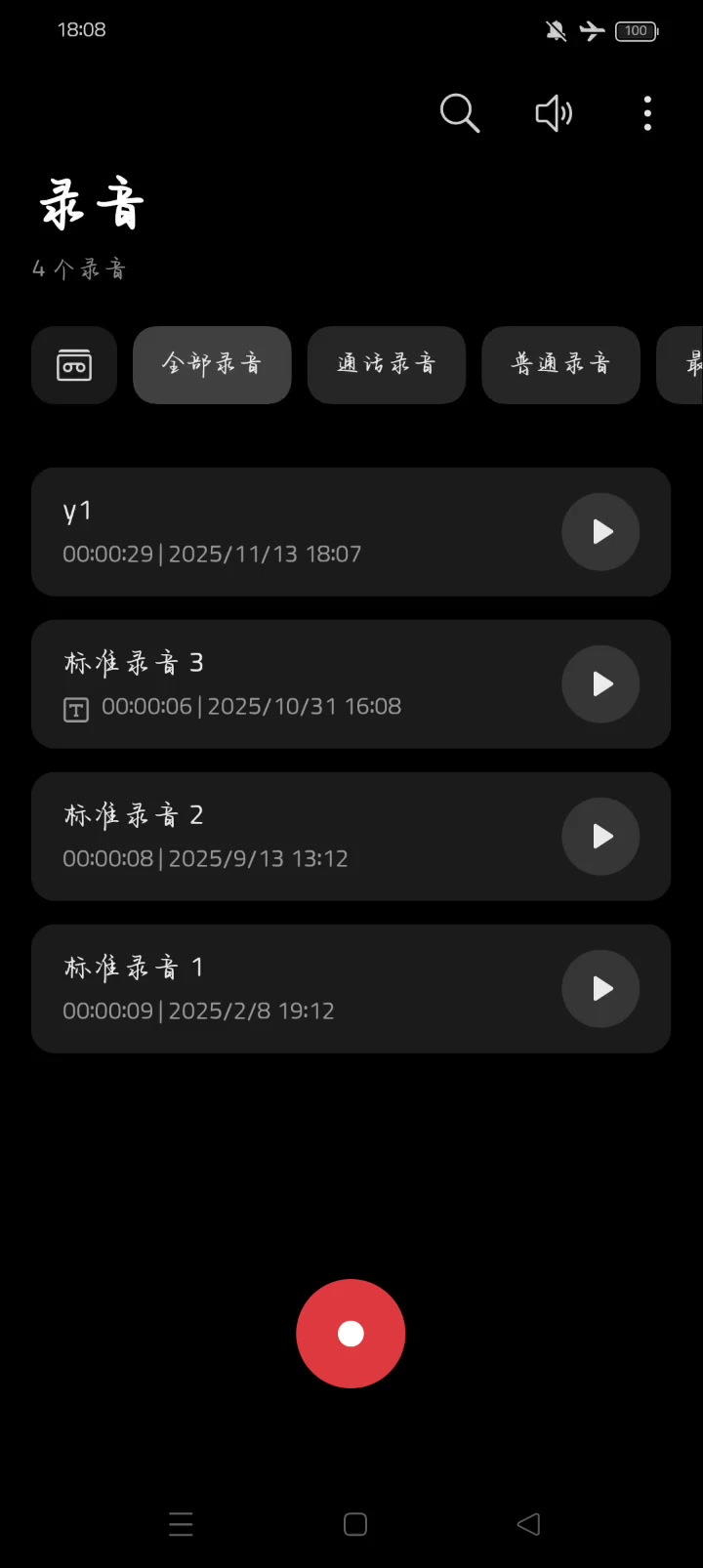This screenshot has width=703, height=1568.
Task: Open the y1 recording
Action: (293, 532)
